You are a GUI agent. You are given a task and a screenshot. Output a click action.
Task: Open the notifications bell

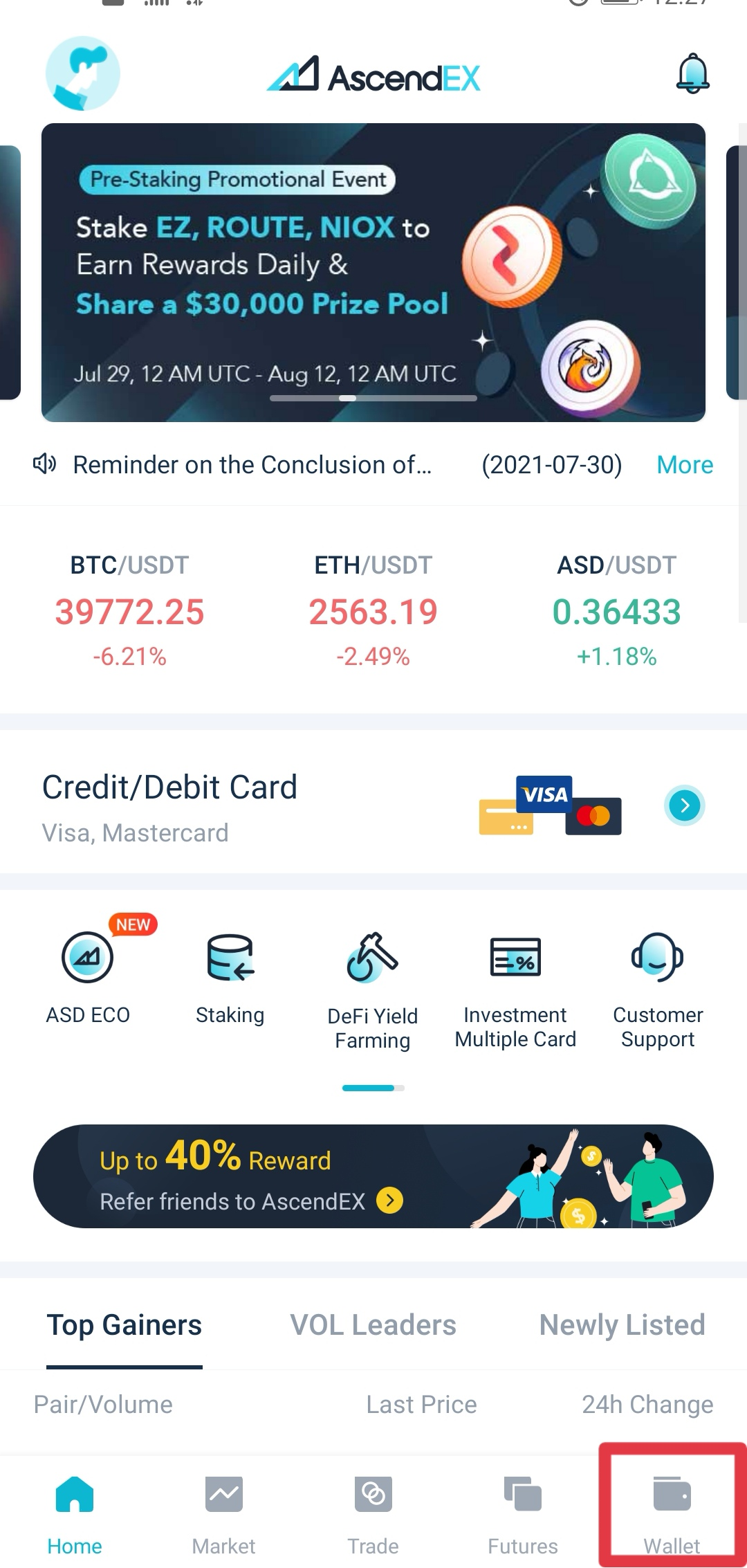[x=692, y=73]
